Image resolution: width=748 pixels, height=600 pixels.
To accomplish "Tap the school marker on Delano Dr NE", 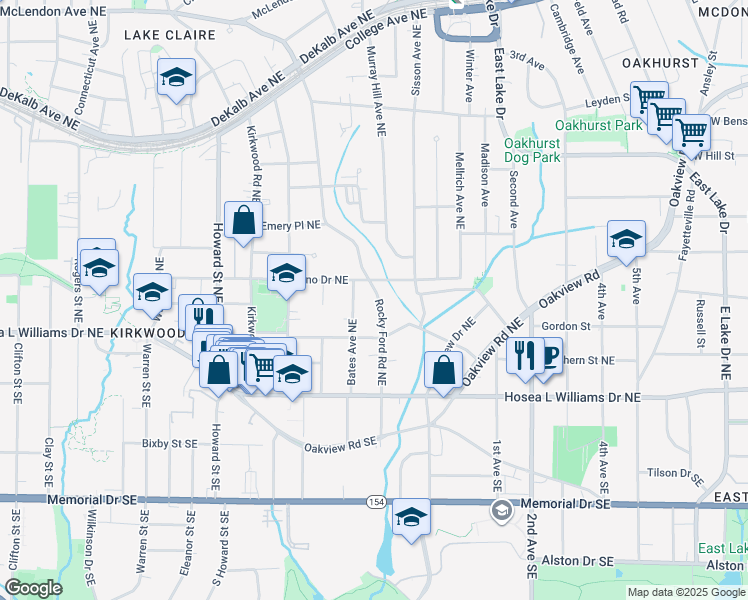I will click(286, 273).
